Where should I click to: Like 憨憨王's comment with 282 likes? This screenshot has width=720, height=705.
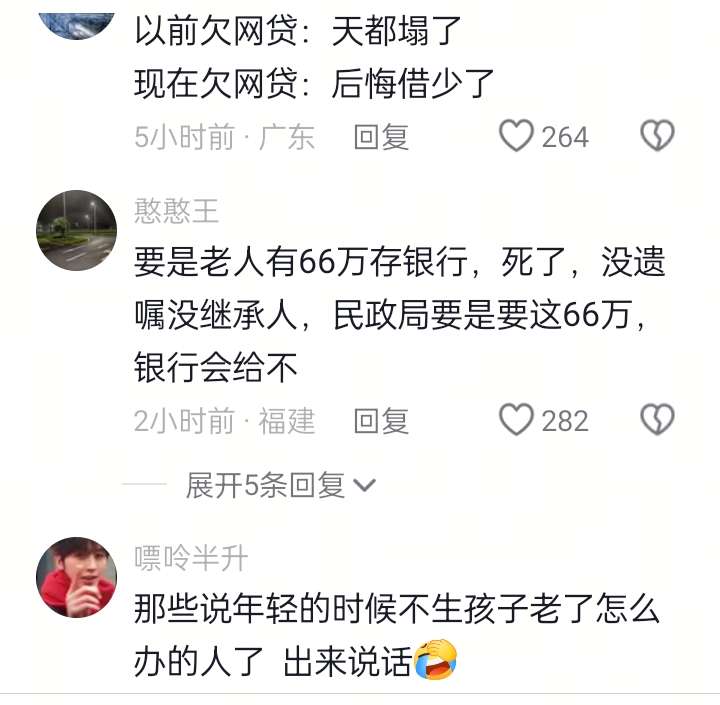tap(516, 421)
